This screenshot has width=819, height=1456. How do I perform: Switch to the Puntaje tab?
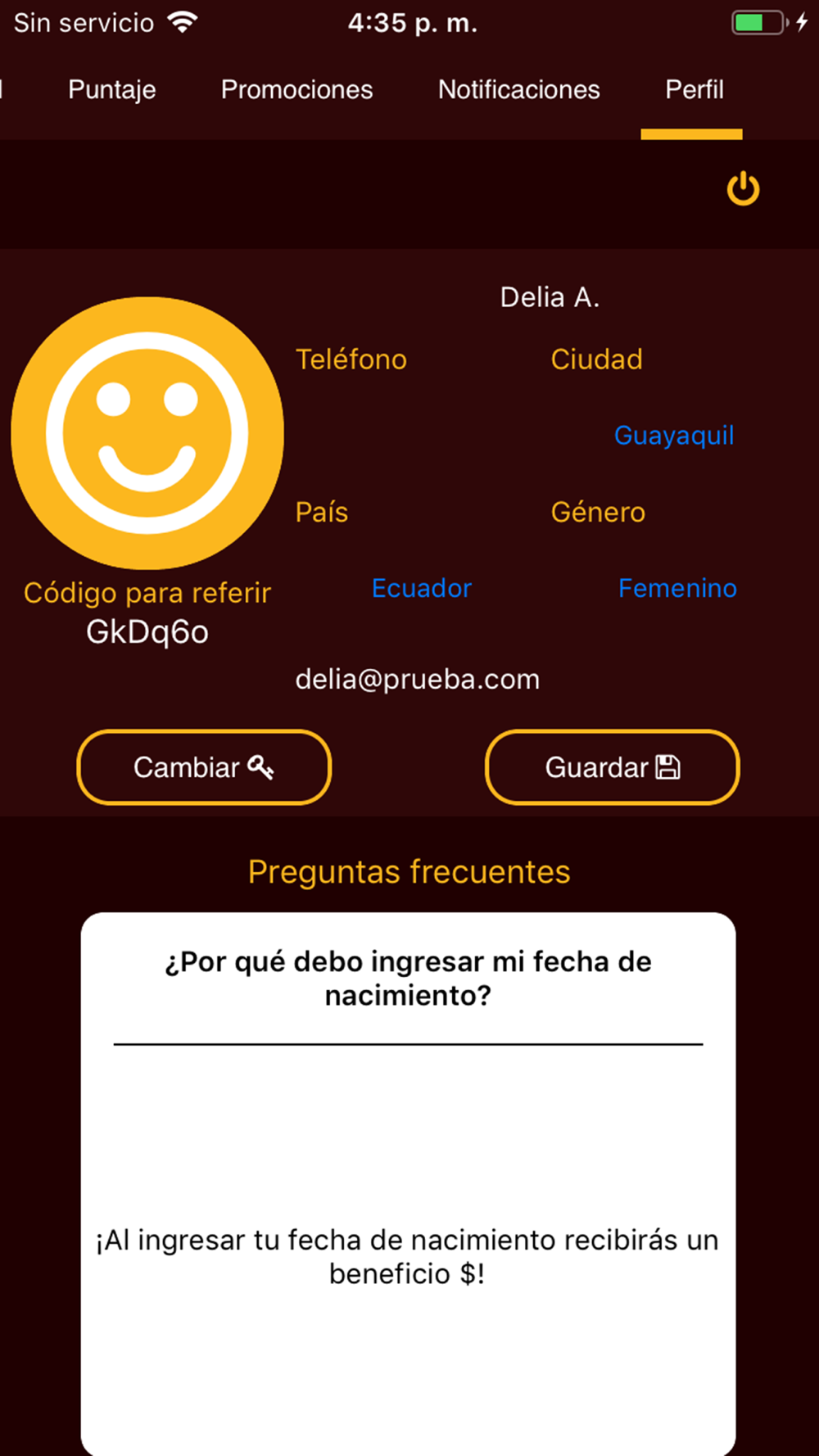(112, 90)
